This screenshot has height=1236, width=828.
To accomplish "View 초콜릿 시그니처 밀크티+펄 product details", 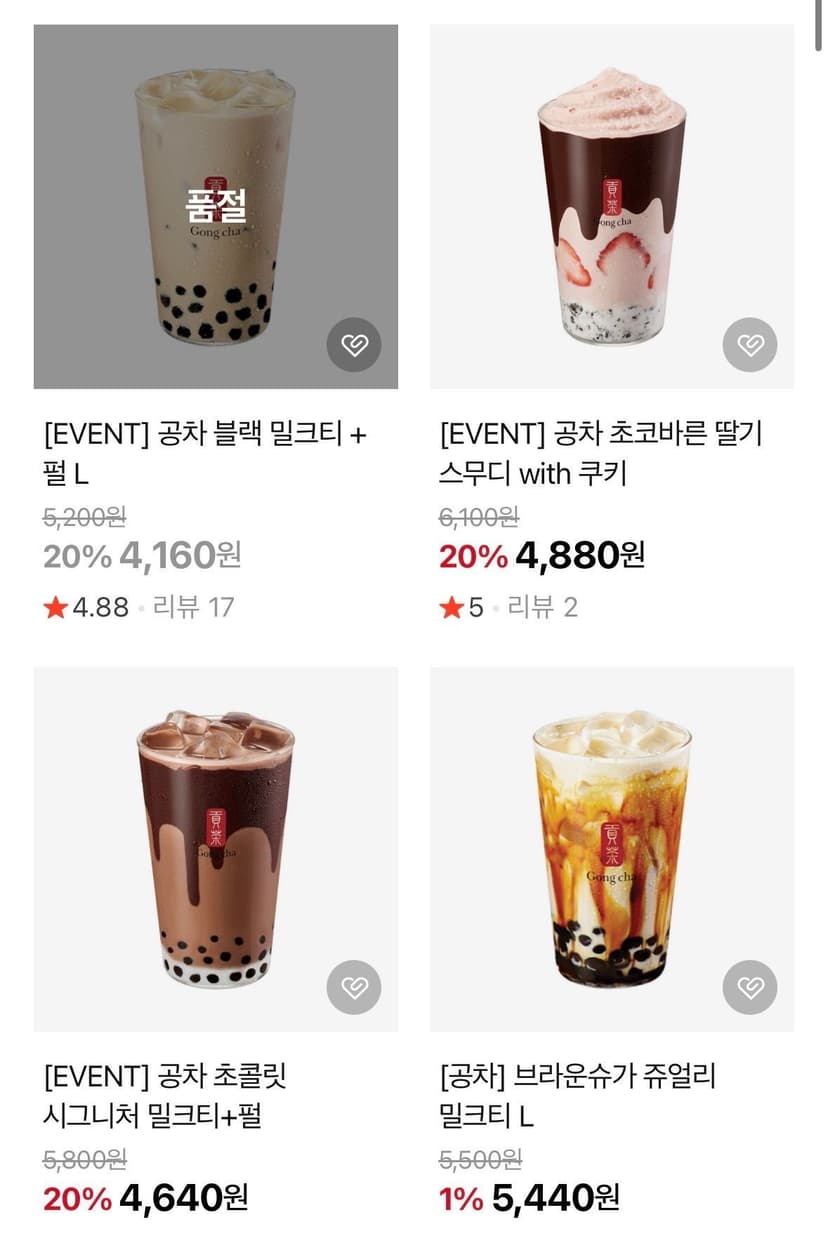I will (x=215, y=849).
